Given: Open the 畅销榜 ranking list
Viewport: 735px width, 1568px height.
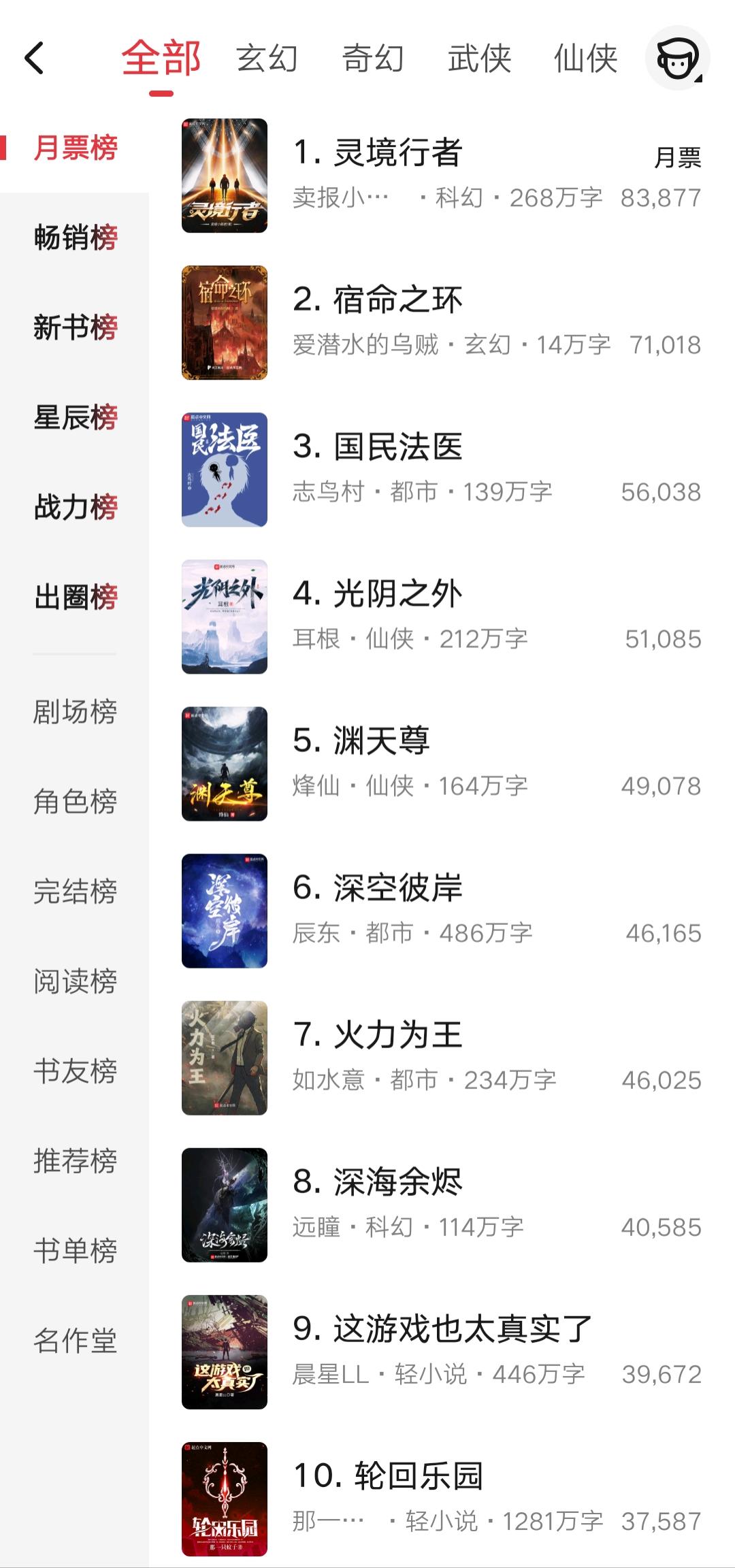Looking at the screenshot, I should click(75, 238).
